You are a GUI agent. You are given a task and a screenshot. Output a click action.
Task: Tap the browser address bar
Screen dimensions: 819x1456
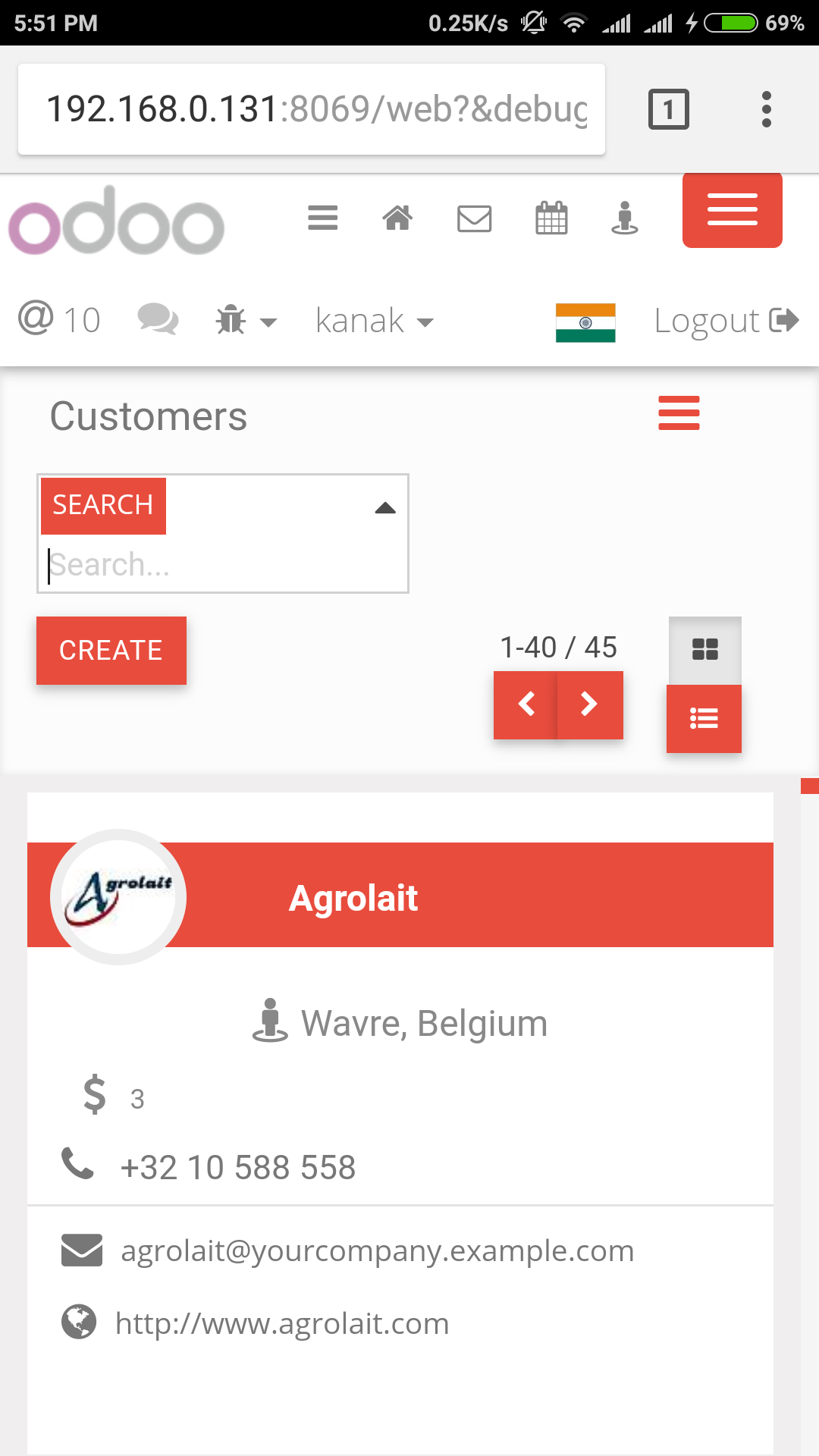pyautogui.click(x=312, y=109)
